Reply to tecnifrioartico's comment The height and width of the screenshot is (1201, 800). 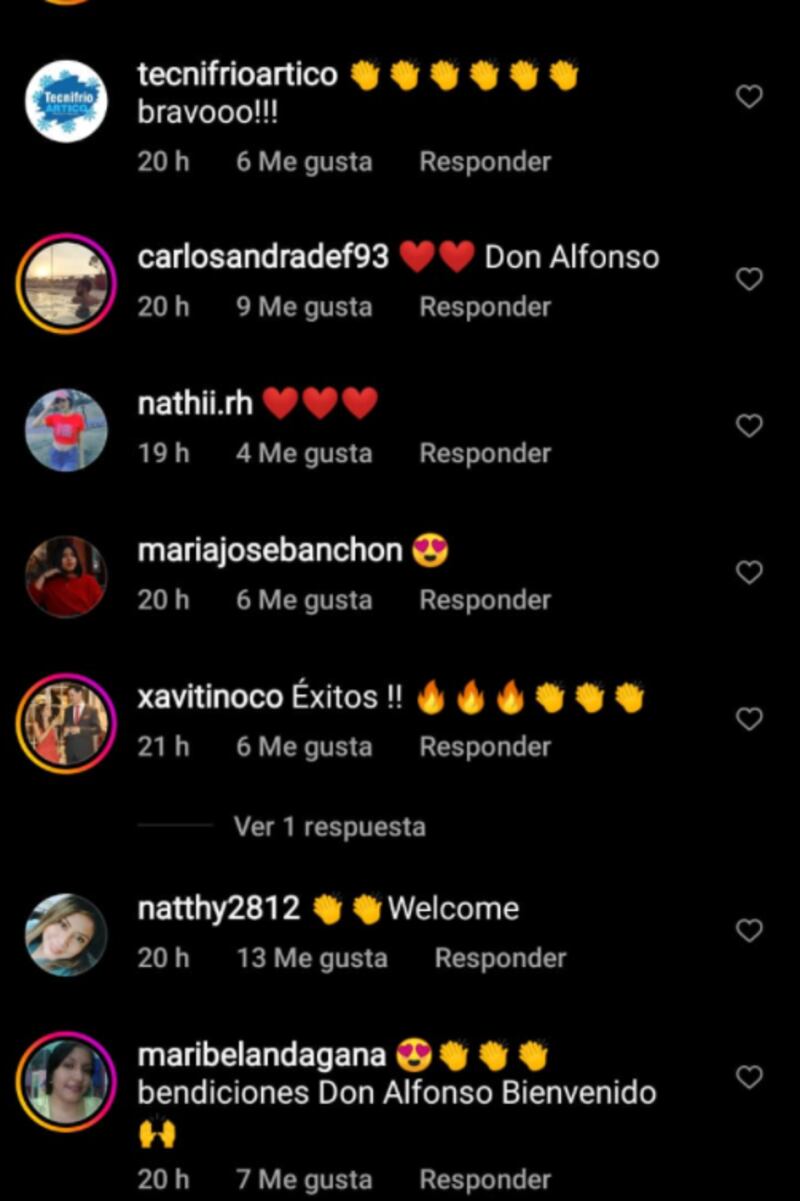(x=485, y=162)
